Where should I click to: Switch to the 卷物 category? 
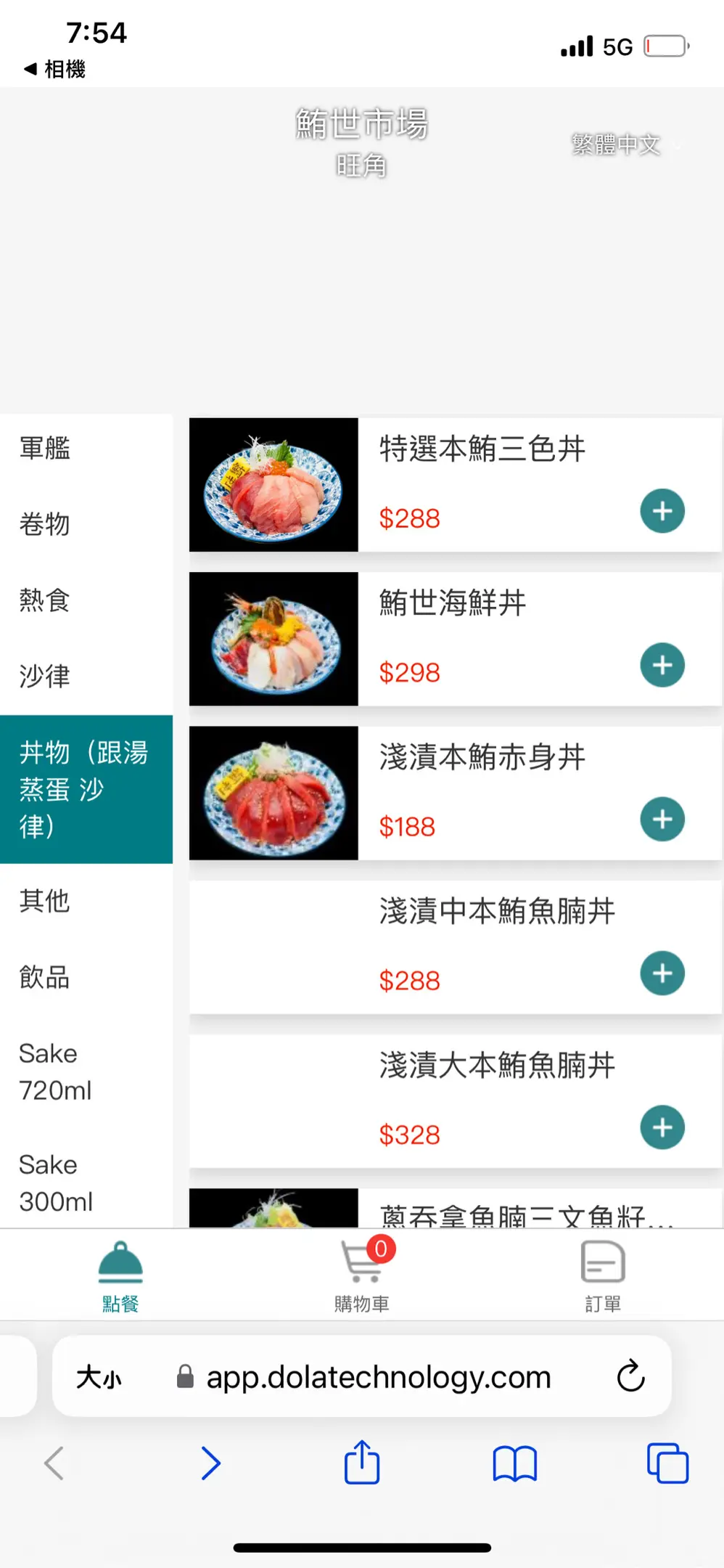(45, 524)
